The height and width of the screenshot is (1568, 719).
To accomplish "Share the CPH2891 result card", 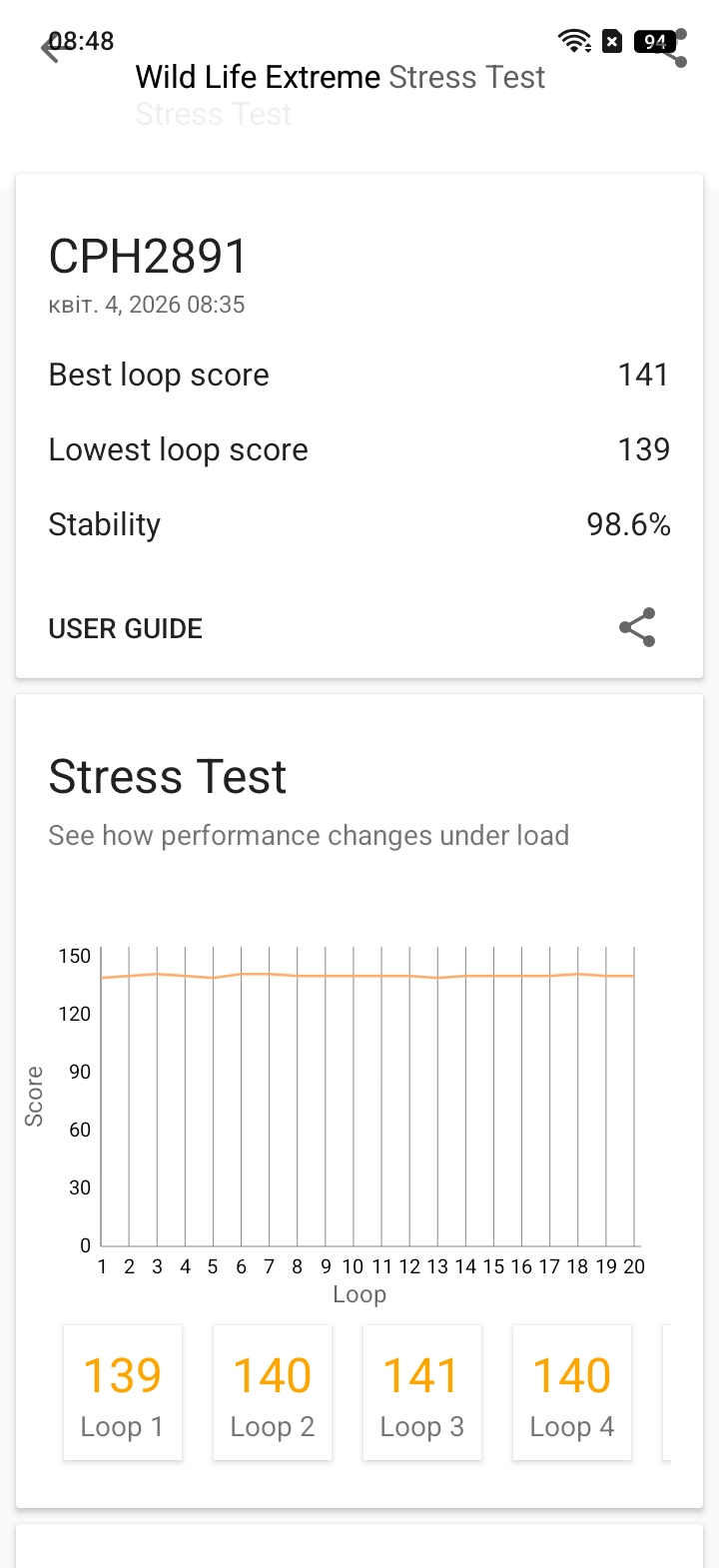I will pos(637,627).
